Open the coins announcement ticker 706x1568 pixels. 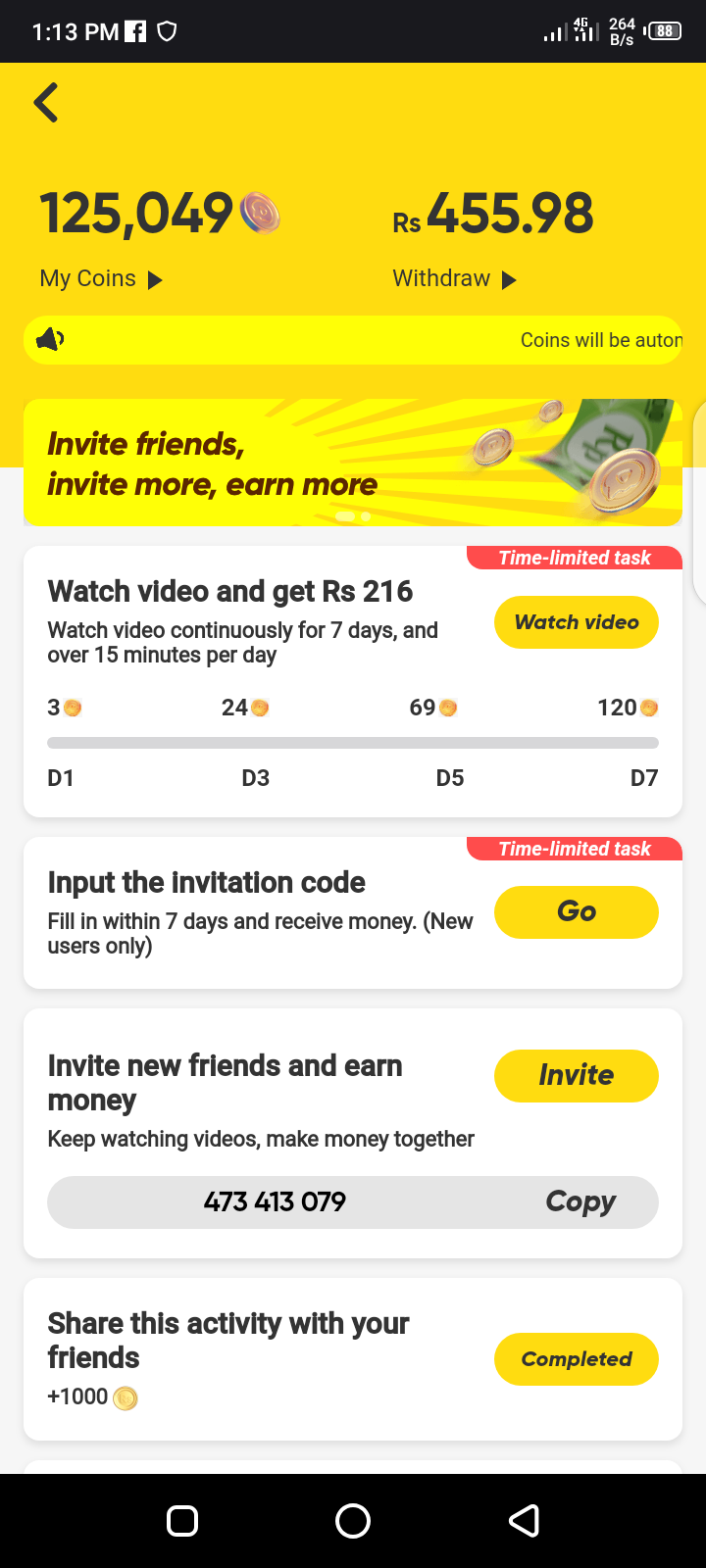(352, 340)
